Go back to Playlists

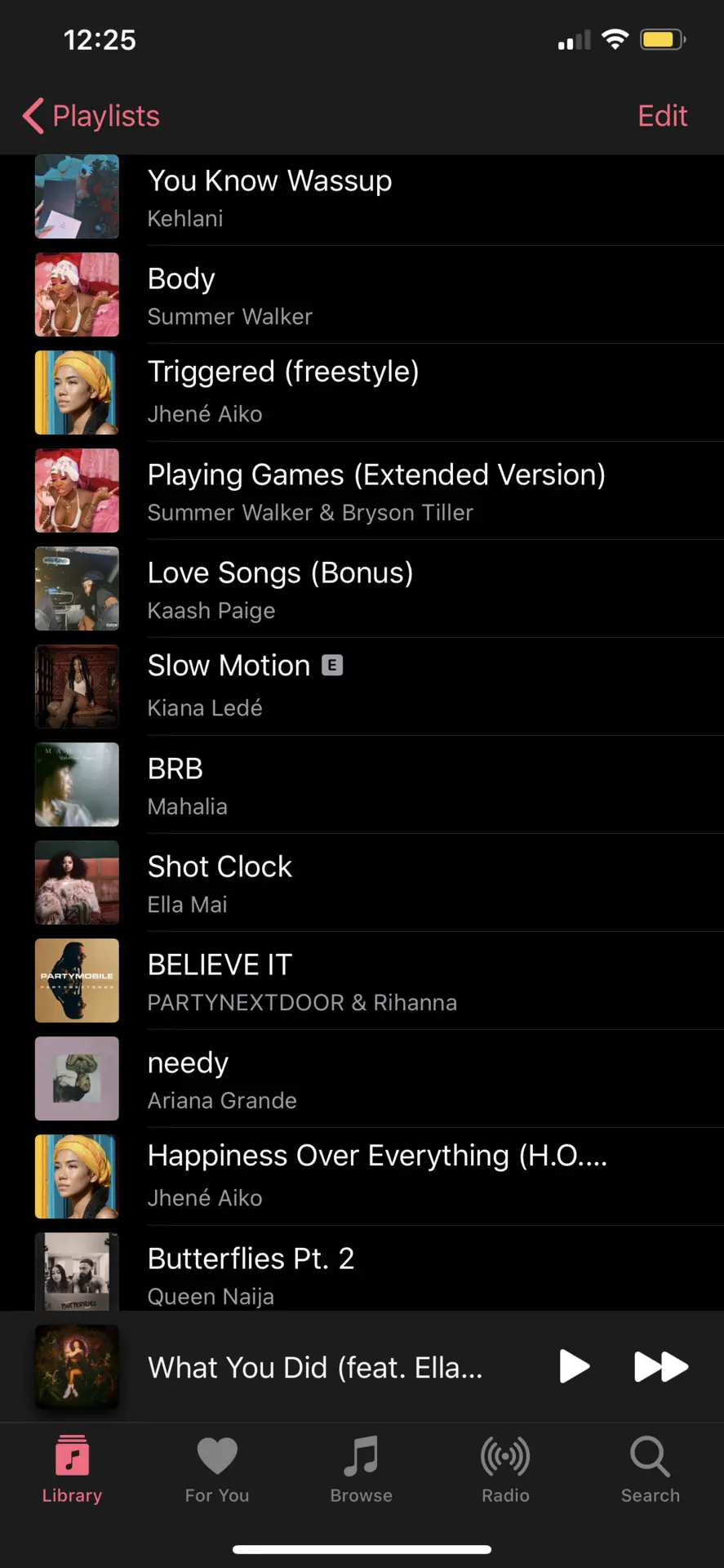91,116
